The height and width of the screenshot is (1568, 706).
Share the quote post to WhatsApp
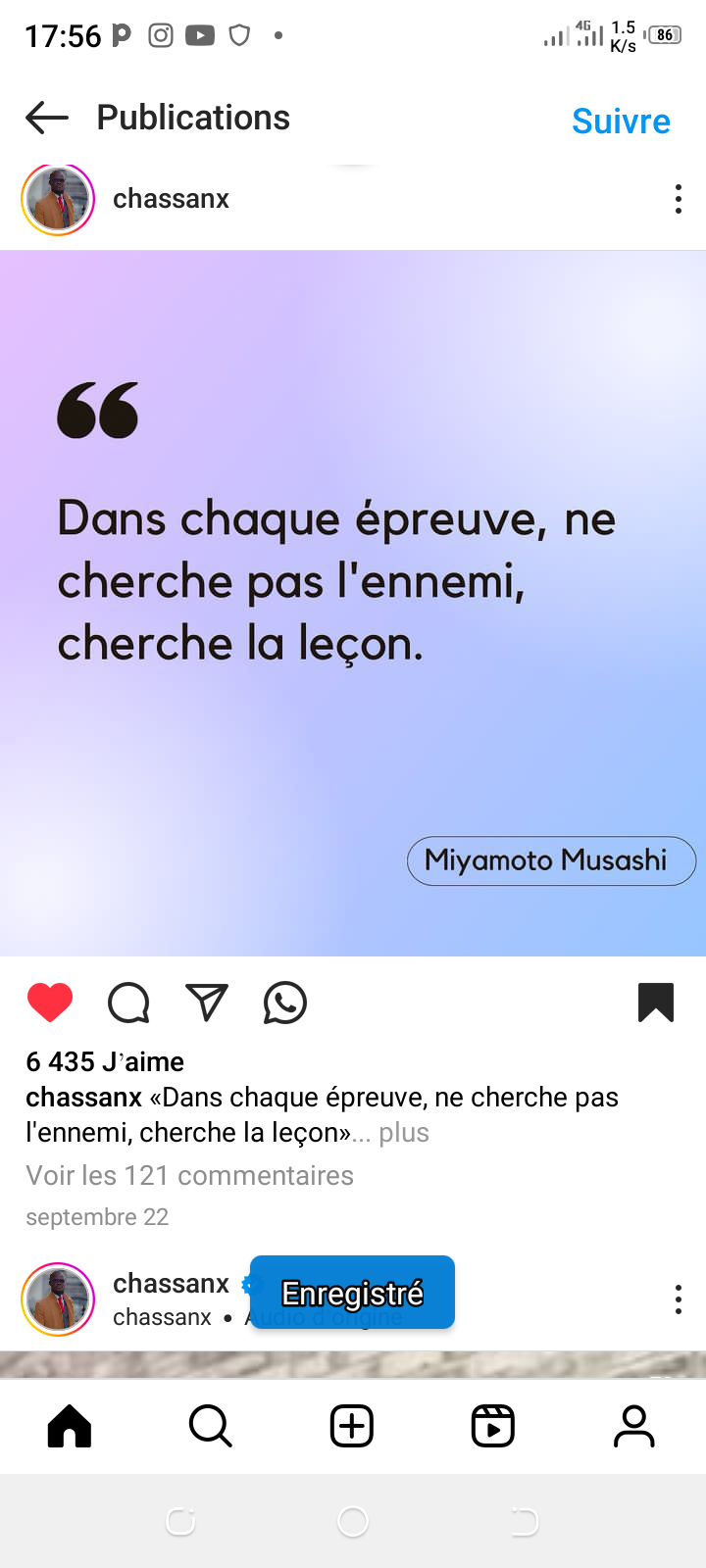(285, 1003)
